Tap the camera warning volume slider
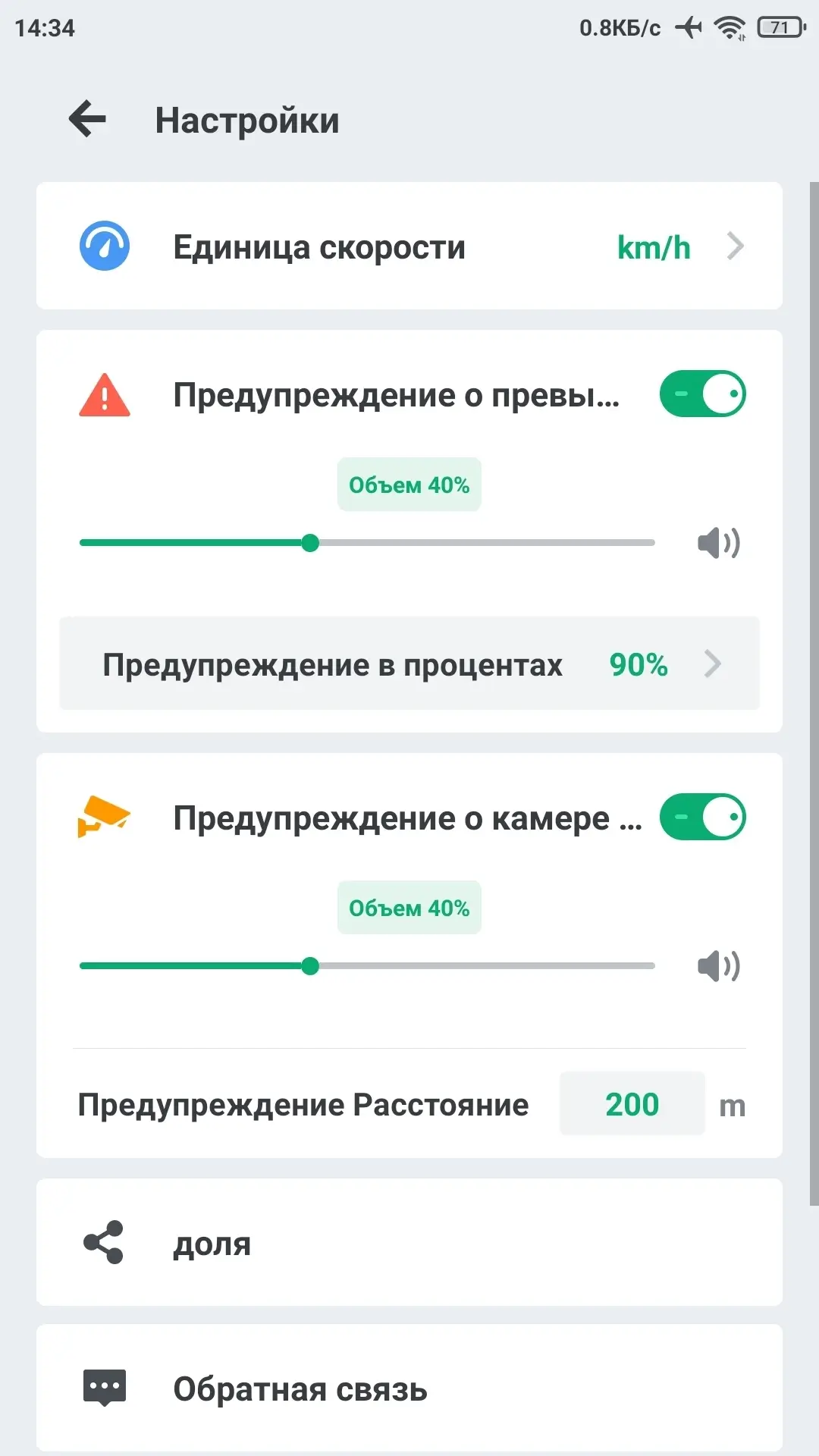 pos(367,966)
